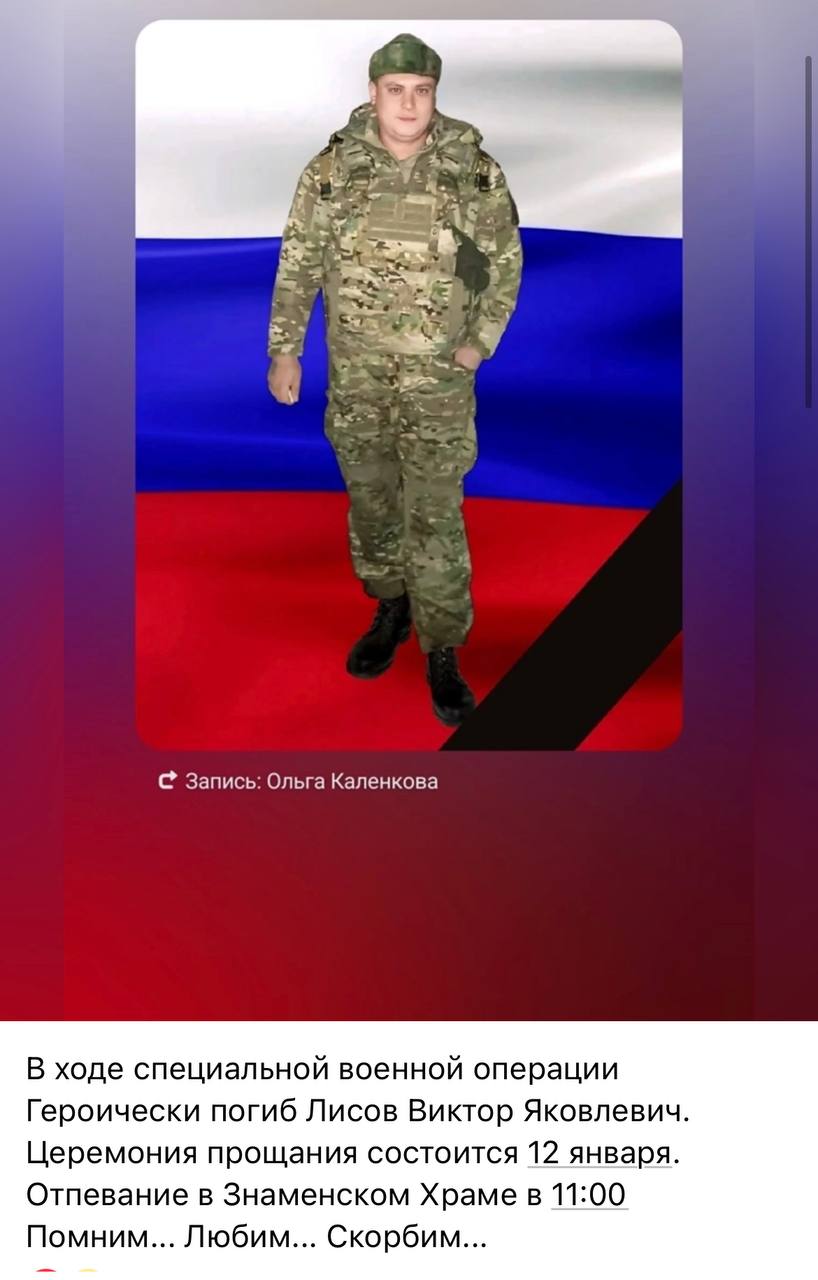Open the original post by Ольга Каленкова
The width and height of the screenshot is (818, 1280).
[298, 782]
